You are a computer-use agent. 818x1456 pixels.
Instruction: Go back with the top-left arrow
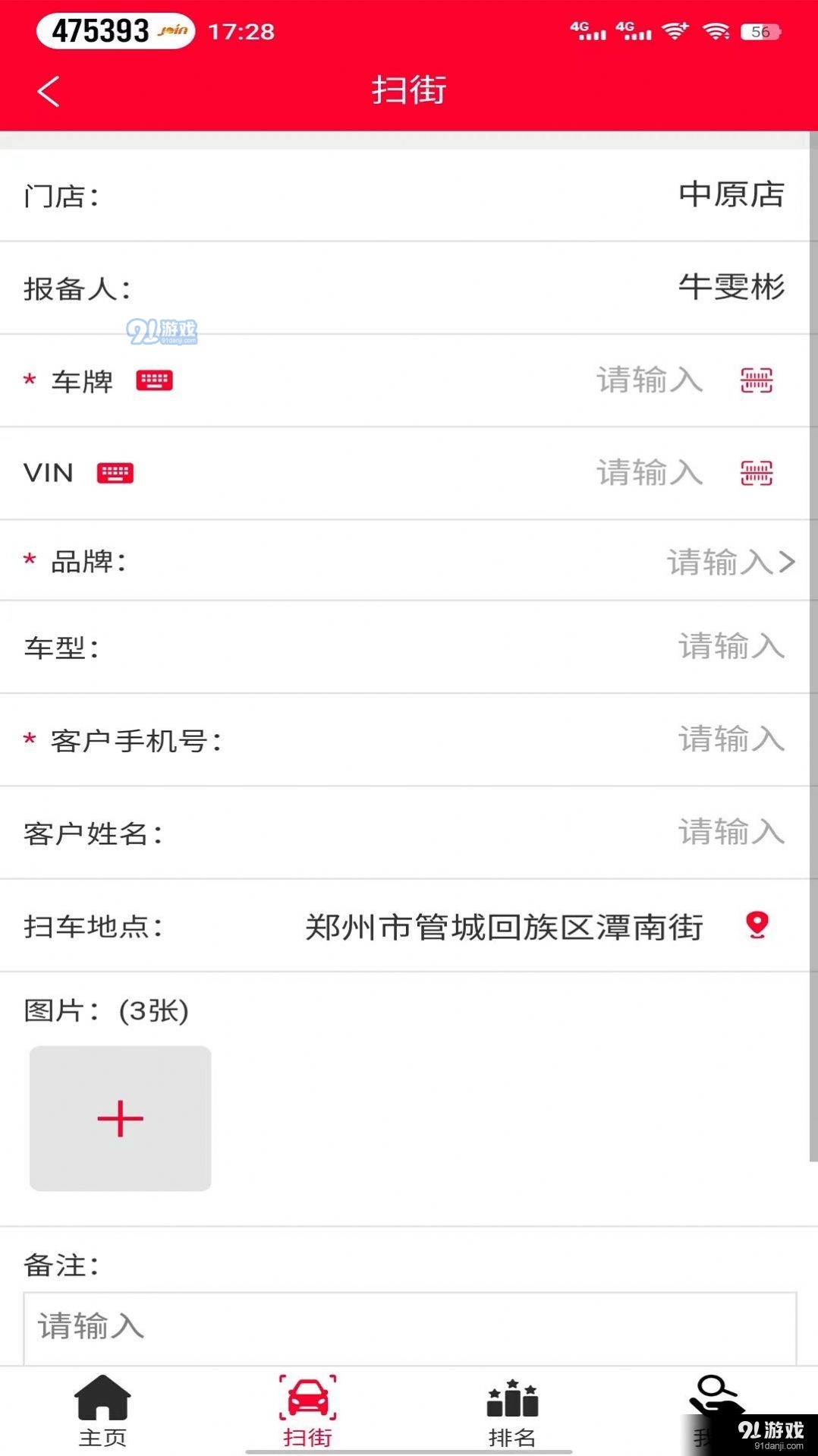[47, 90]
